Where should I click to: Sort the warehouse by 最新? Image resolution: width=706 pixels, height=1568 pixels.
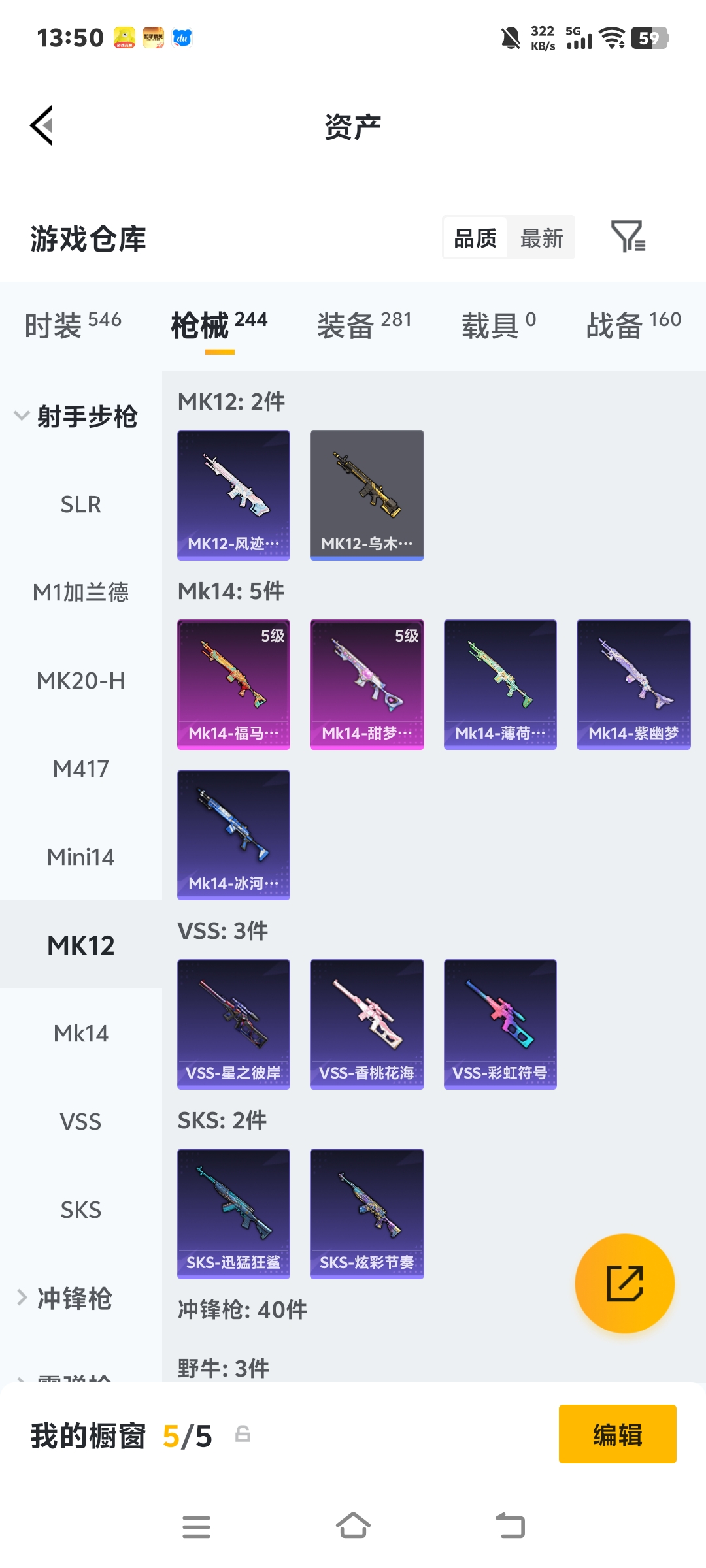[x=541, y=238]
